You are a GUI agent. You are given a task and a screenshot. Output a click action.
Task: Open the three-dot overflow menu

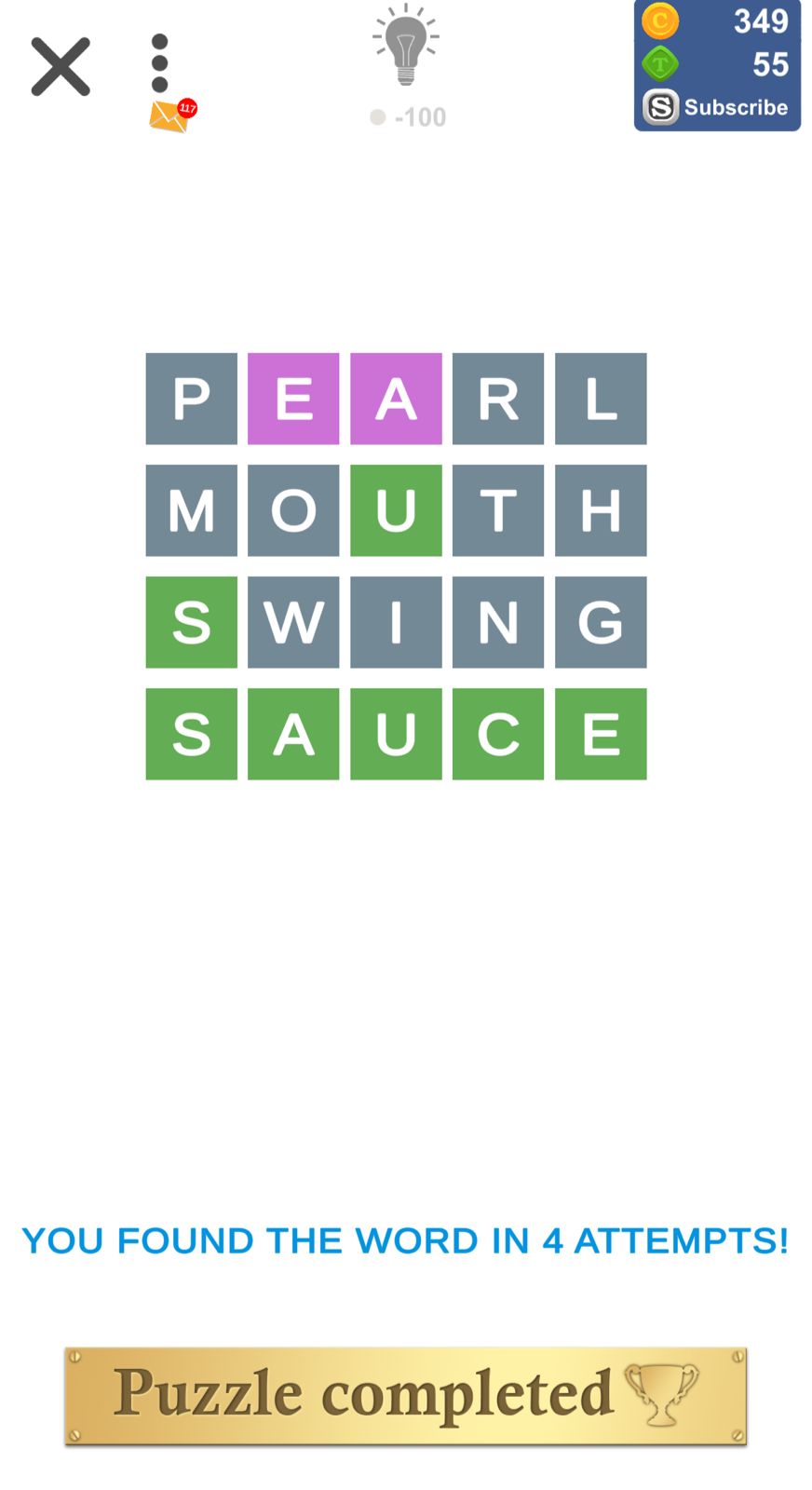pos(159,63)
